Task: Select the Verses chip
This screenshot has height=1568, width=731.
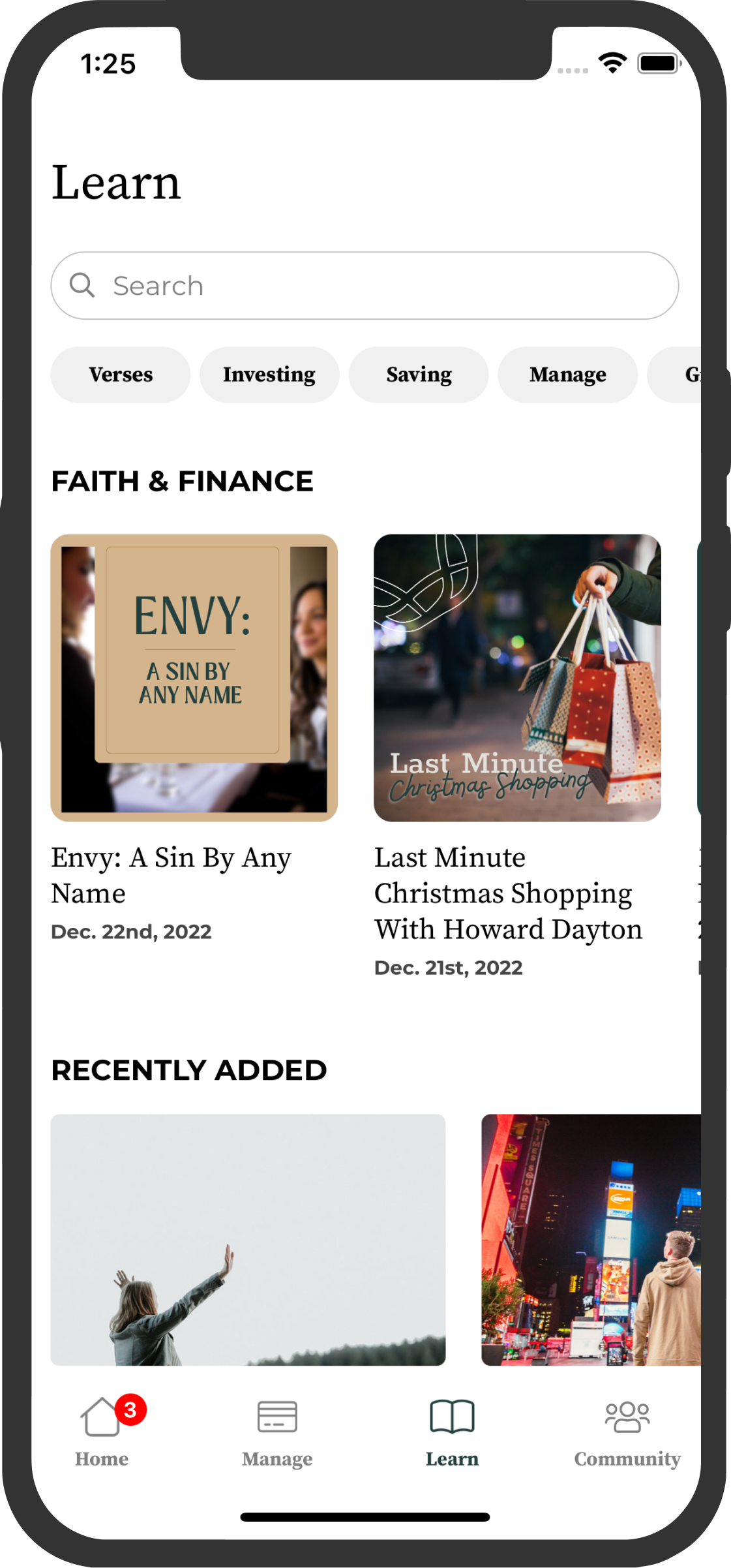Action: click(x=121, y=375)
